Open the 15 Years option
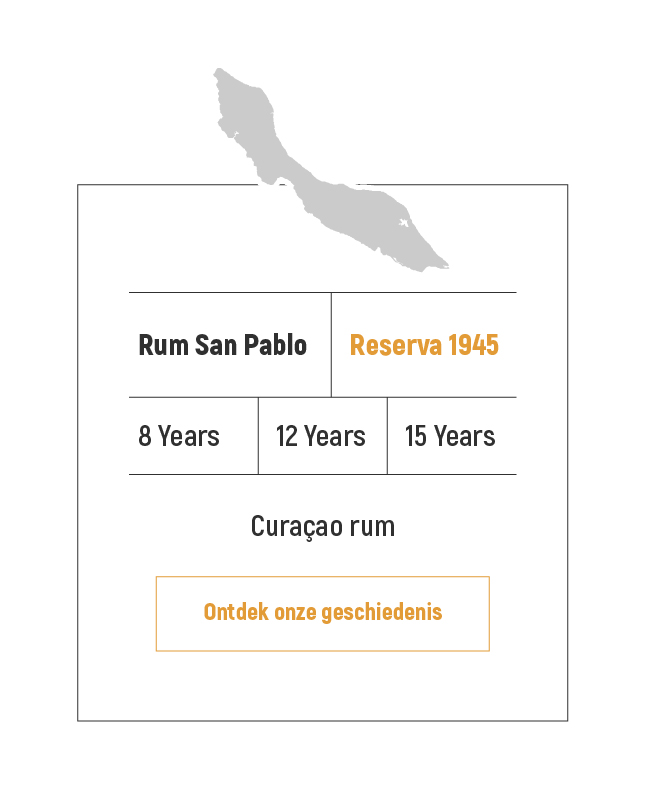645x789 pixels. point(450,437)
